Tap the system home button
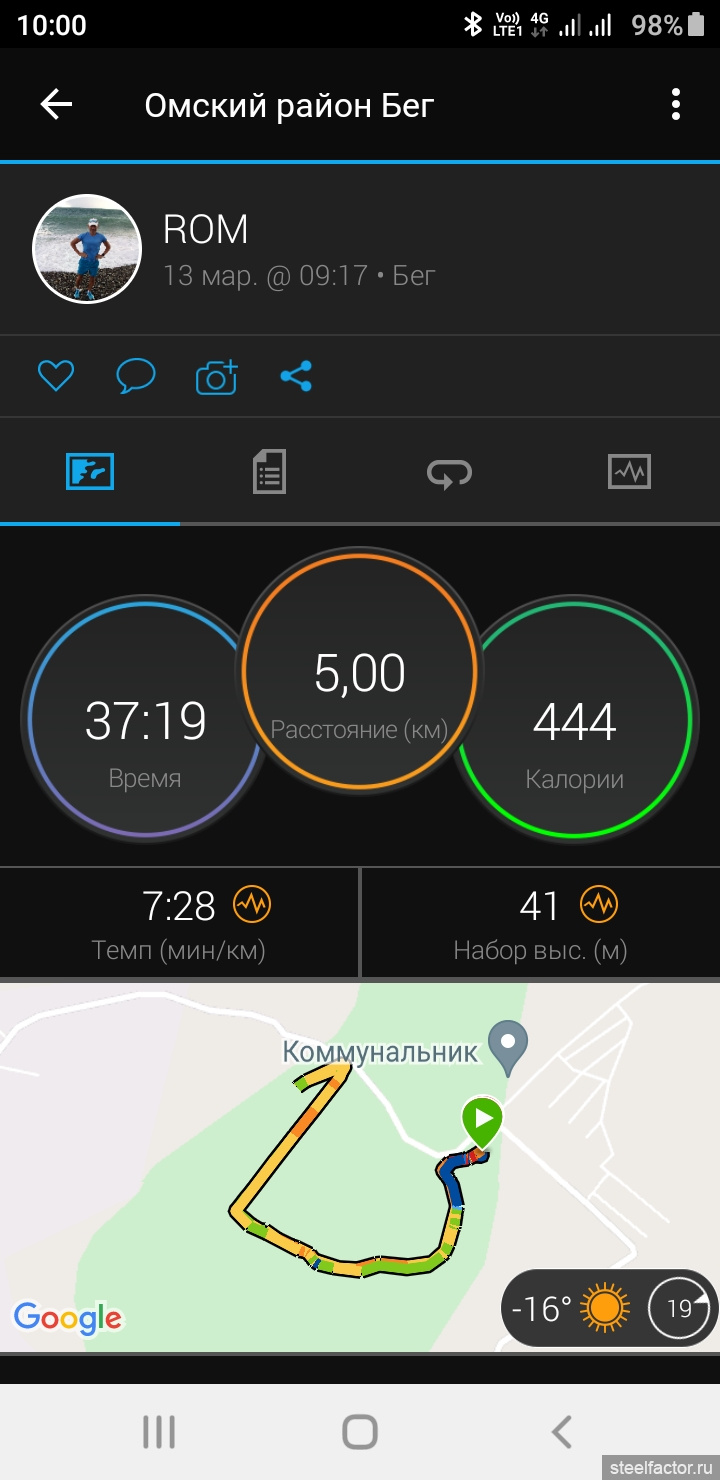 tap(360, 1432)
